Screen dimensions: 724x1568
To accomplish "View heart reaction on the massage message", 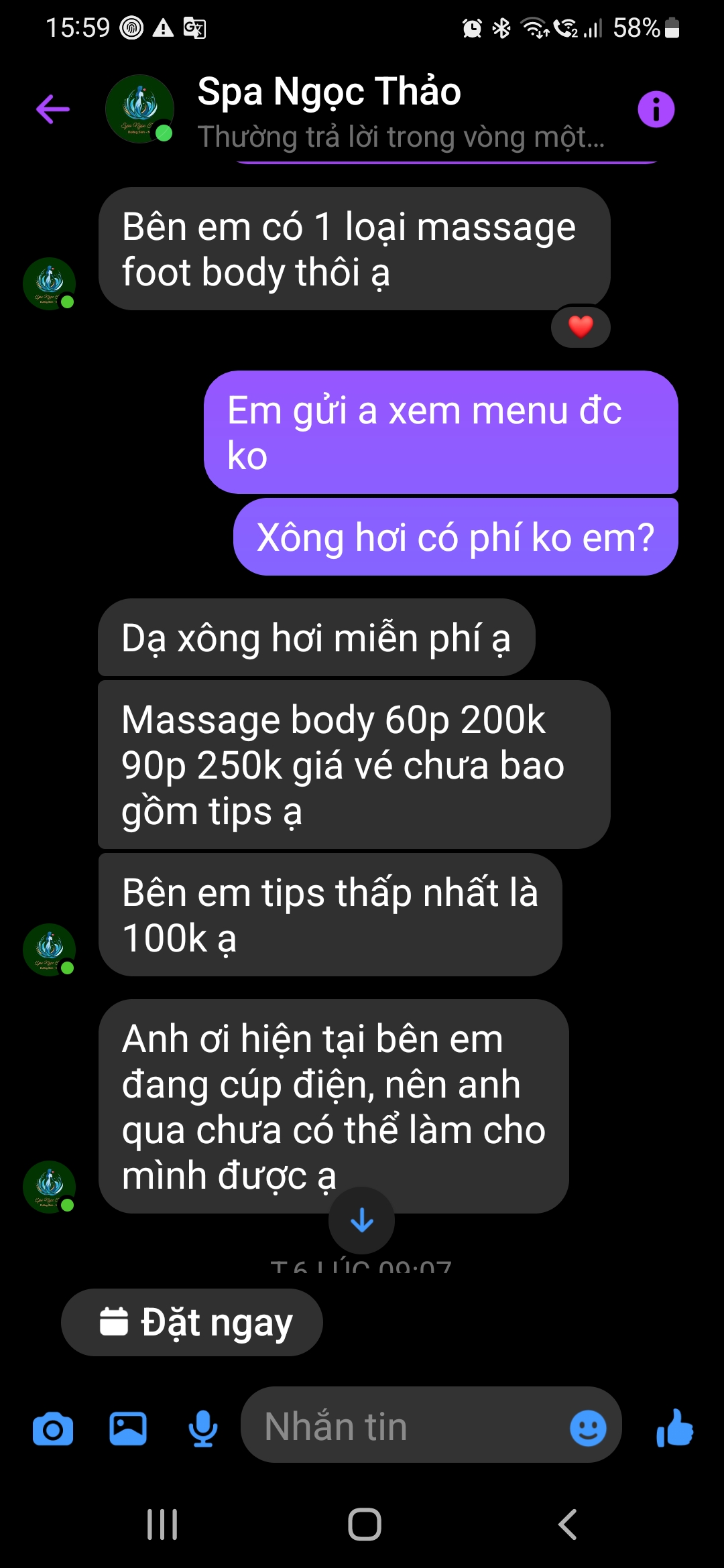I will click(581, 327).
